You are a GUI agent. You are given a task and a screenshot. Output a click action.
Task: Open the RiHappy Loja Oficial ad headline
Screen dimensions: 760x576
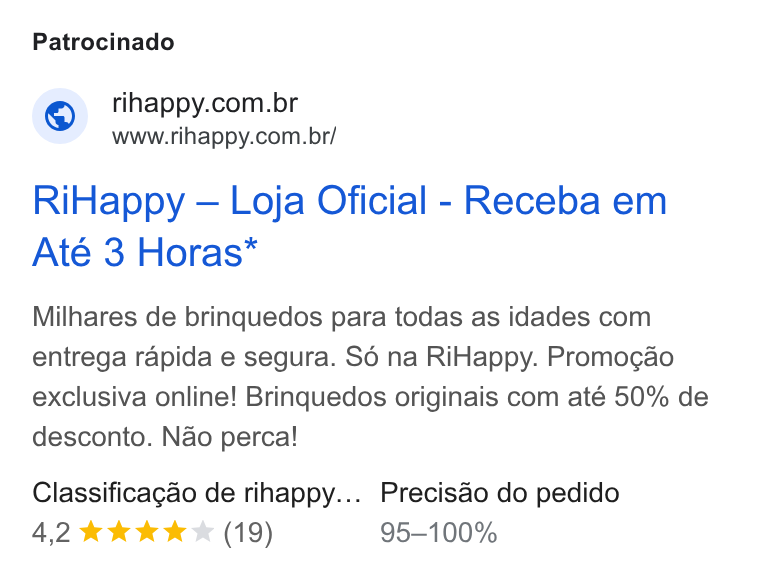(349, 226)
